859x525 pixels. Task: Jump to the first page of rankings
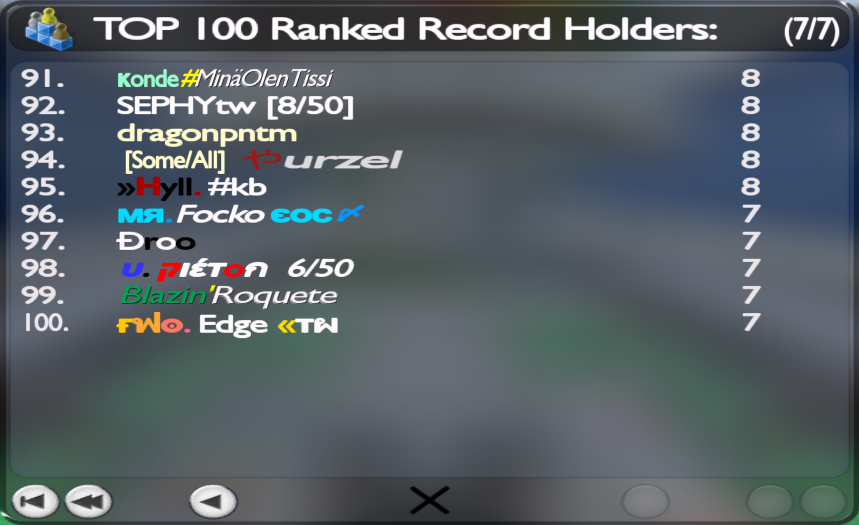[36, 500]
